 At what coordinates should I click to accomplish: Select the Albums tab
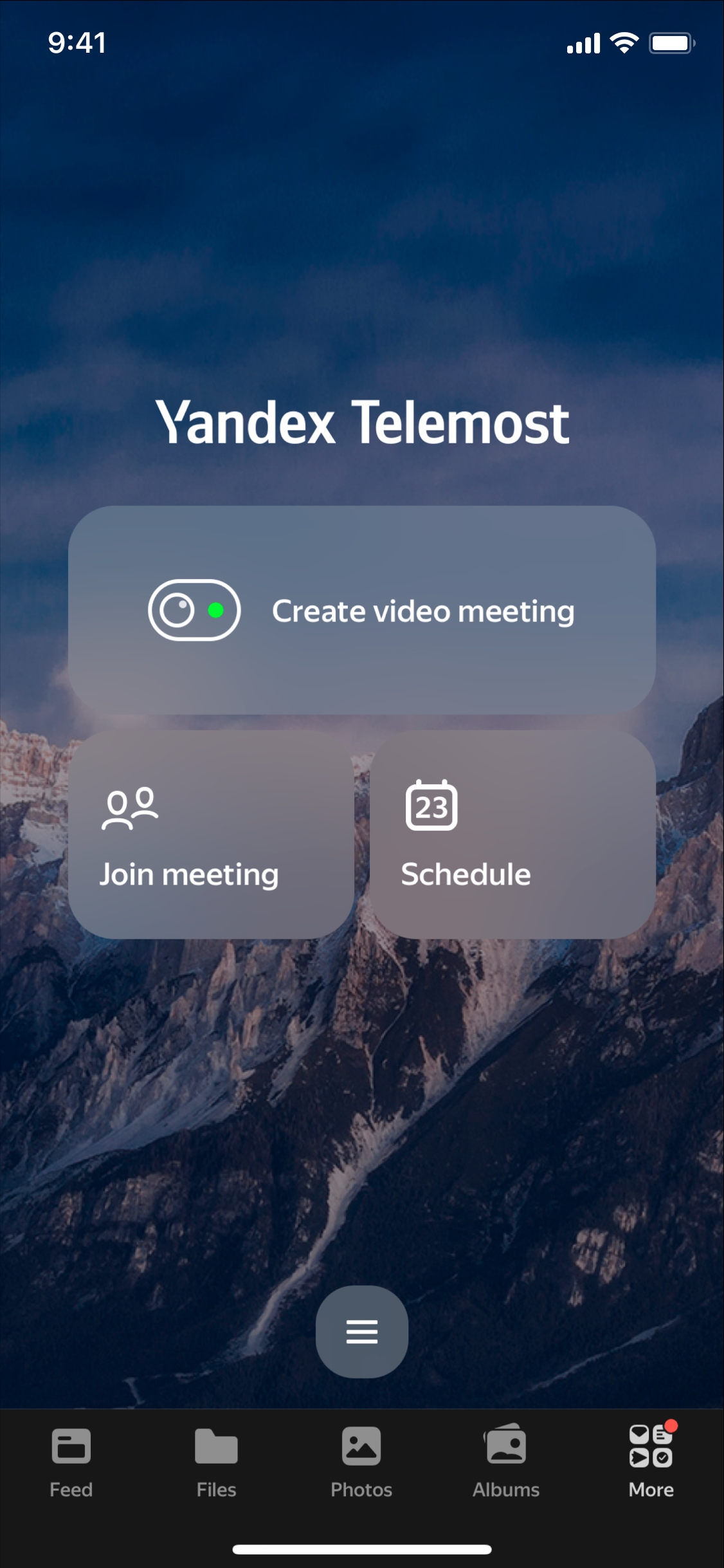pyautogui.click(x=506, y=1459)
